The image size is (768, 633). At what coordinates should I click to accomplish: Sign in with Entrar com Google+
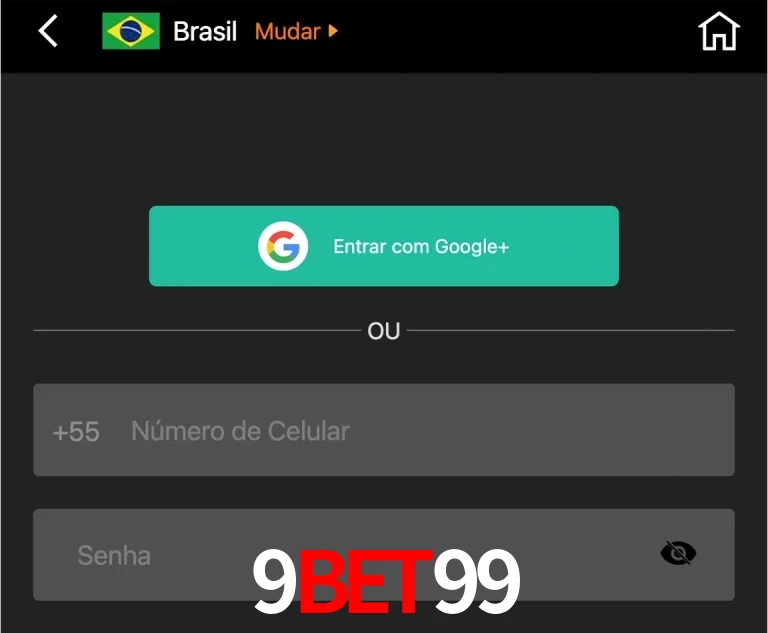384,246
